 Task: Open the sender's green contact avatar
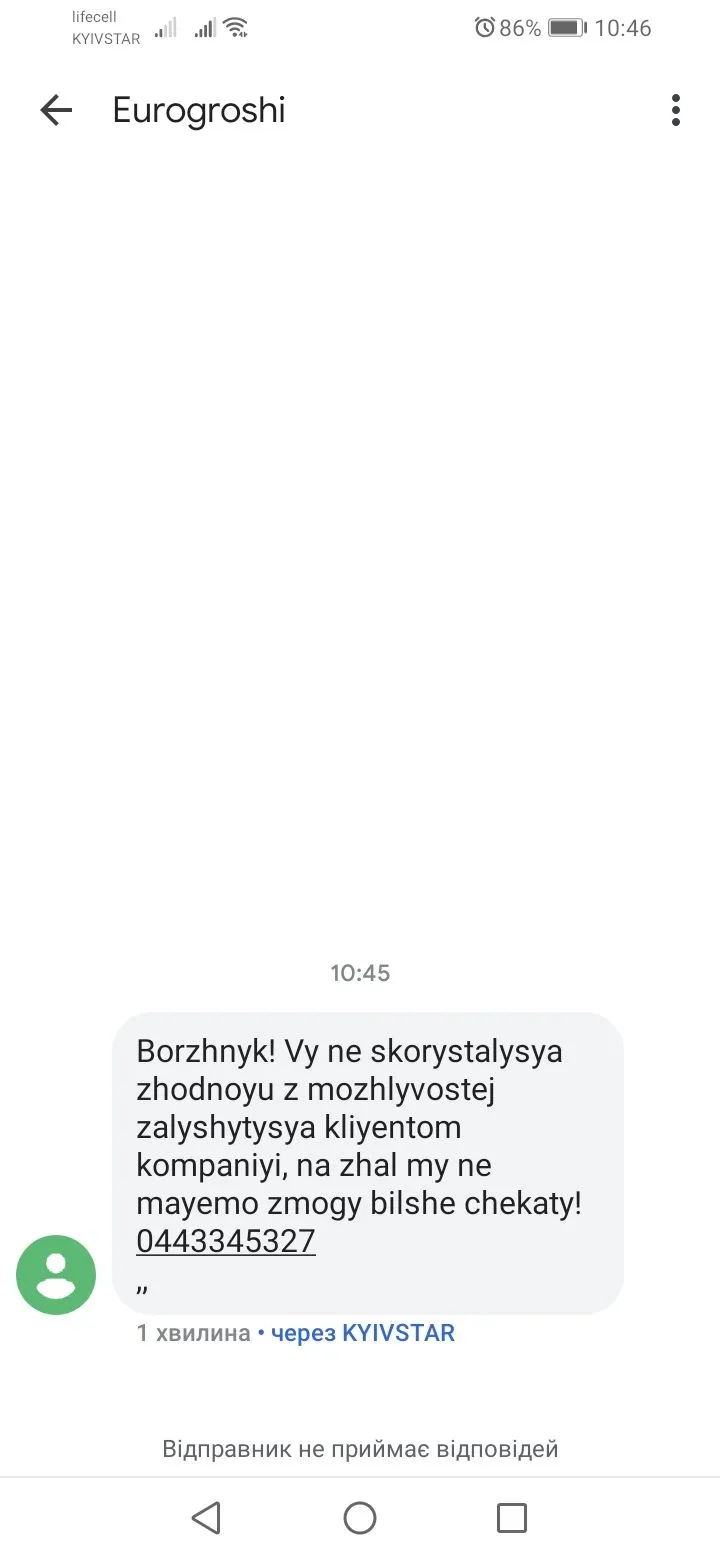coord(56,1275)
